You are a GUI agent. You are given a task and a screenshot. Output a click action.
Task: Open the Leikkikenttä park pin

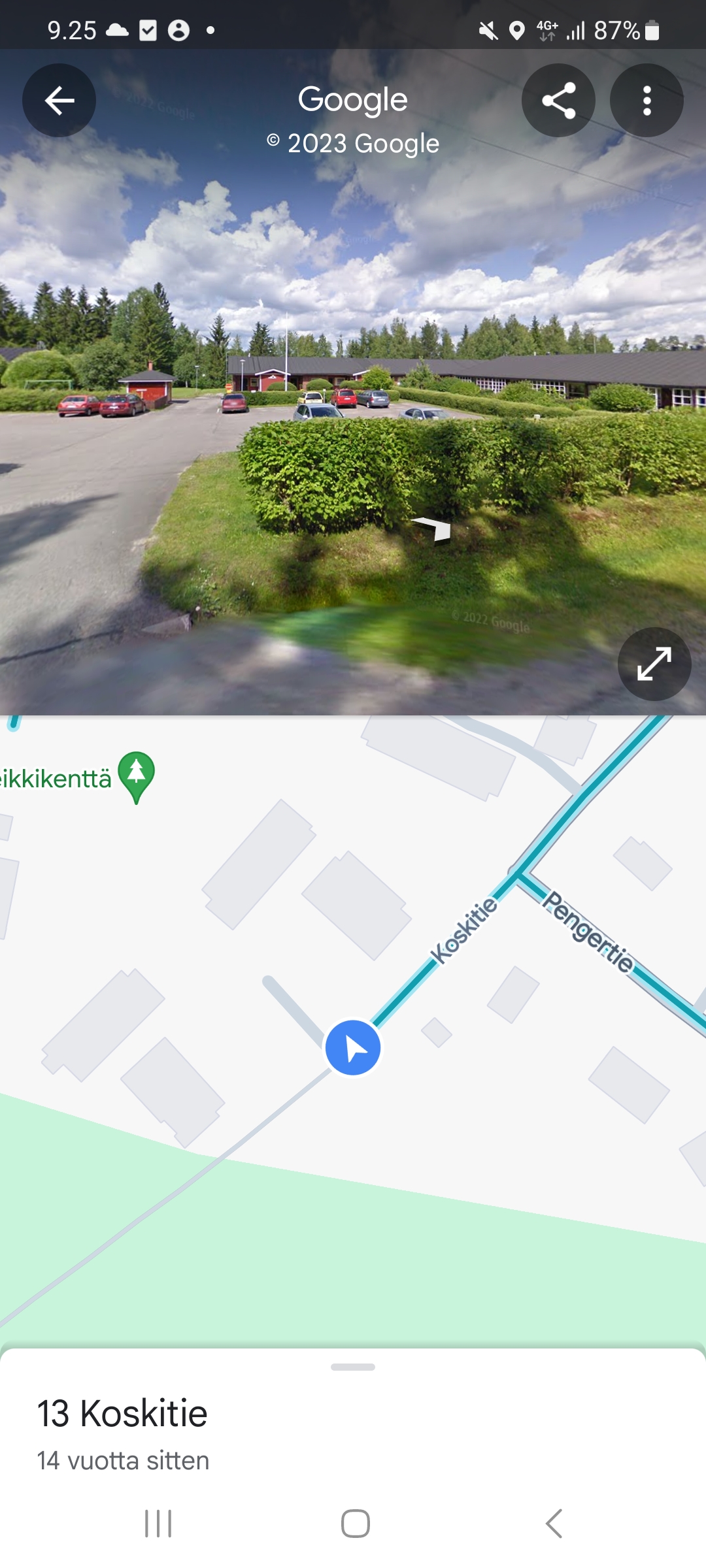[x=136, y=775]
